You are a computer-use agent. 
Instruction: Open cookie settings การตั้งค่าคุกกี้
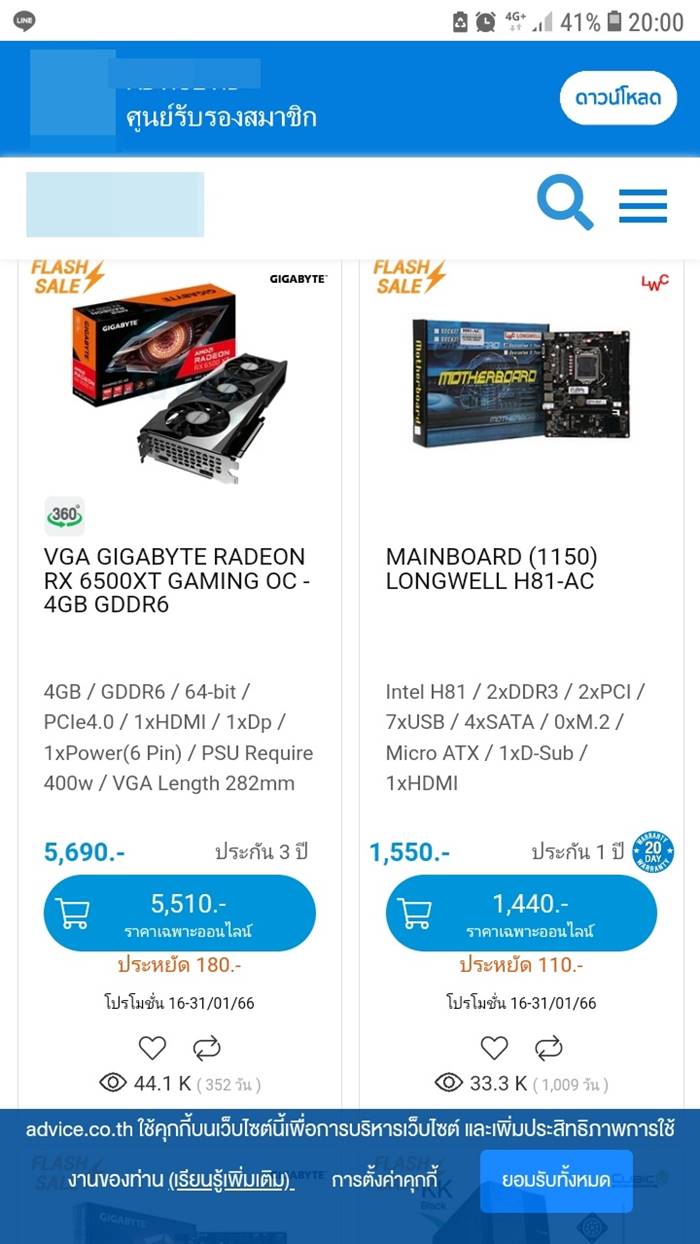(385, 1180)
